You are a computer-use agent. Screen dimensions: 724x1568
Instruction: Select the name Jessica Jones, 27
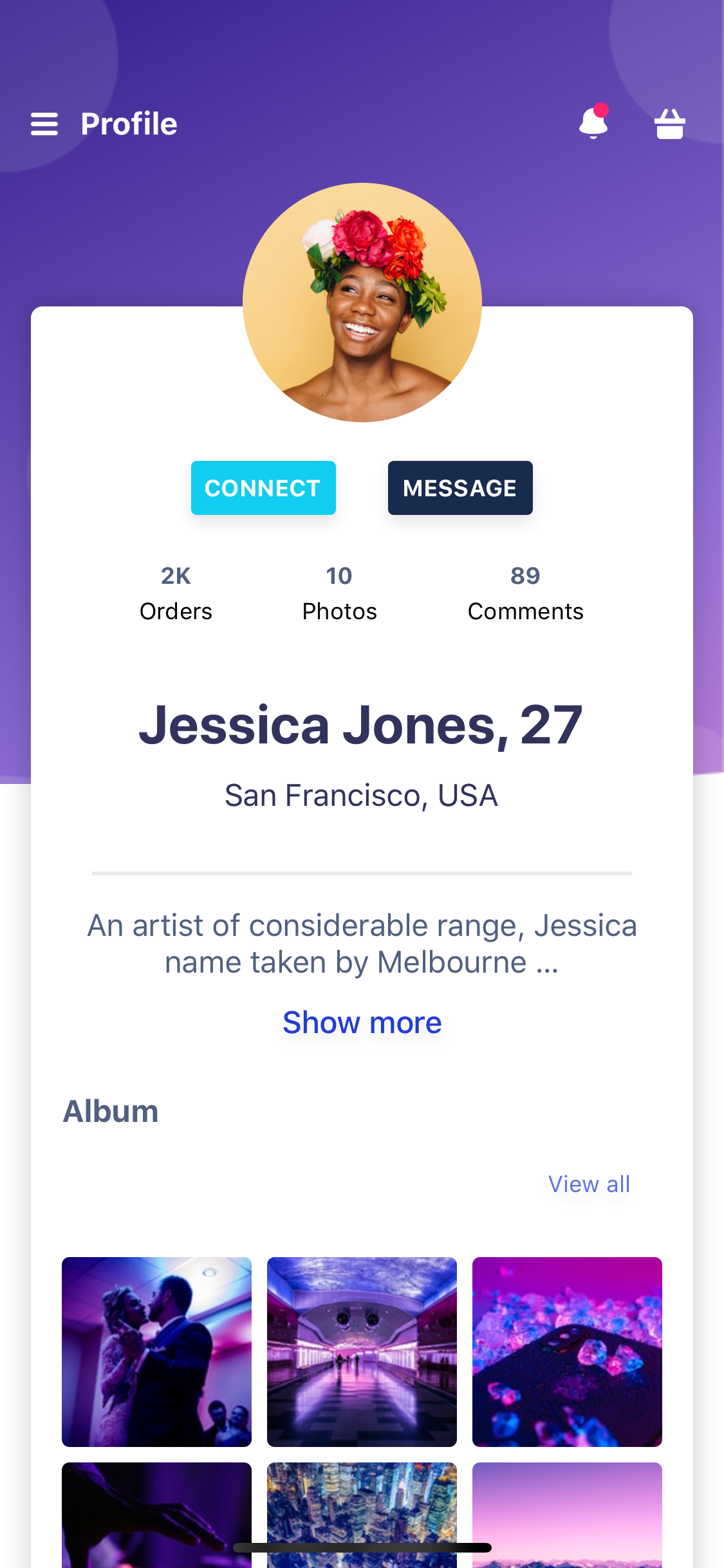pyautogui.click(x=362, y=725)
